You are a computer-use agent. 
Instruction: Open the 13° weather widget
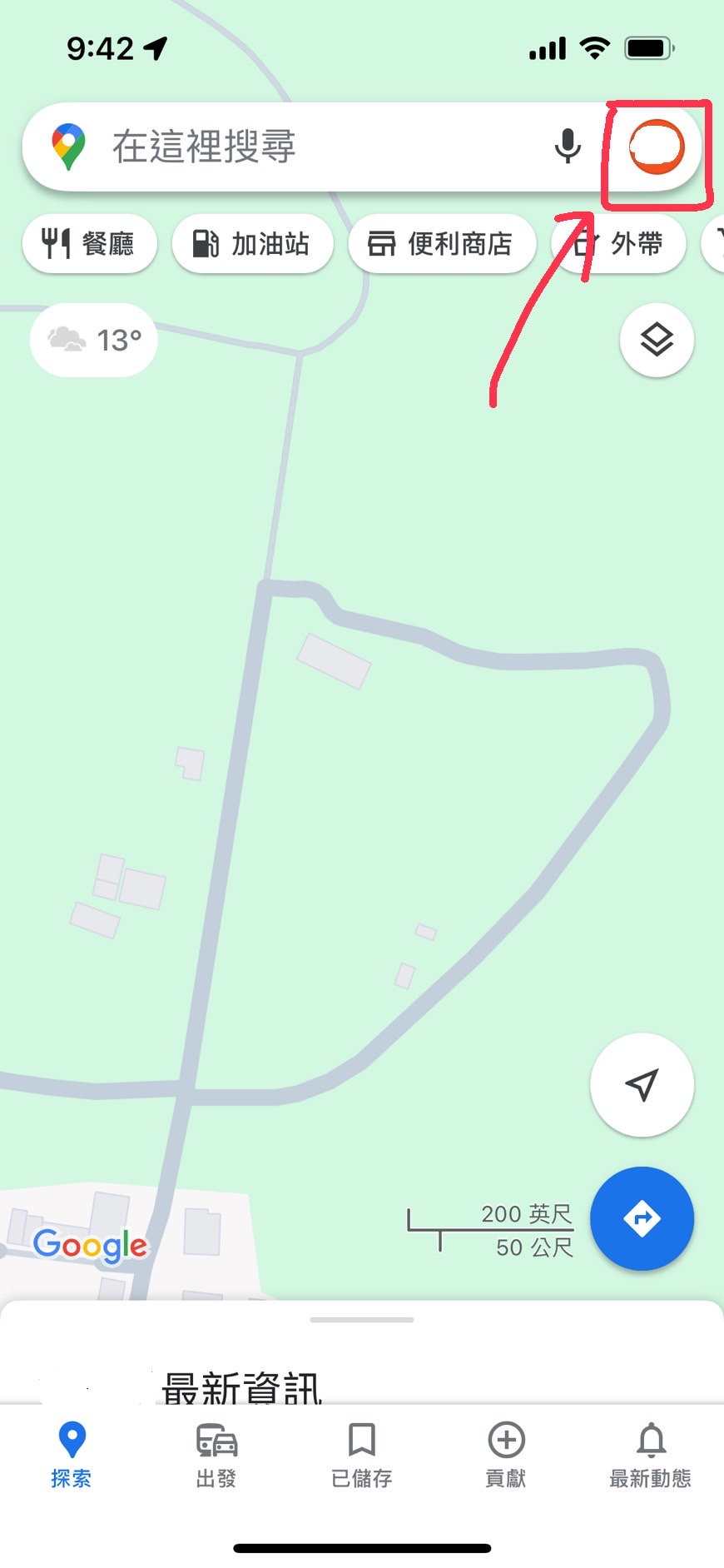pos(94,340)
